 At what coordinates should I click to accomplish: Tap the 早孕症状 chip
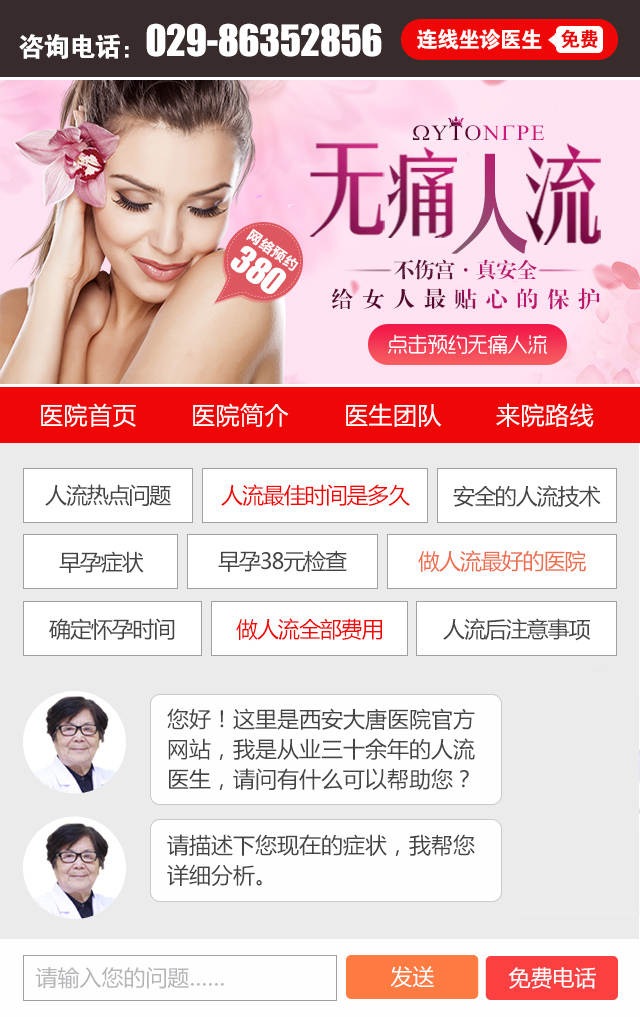tap(100, 561)
